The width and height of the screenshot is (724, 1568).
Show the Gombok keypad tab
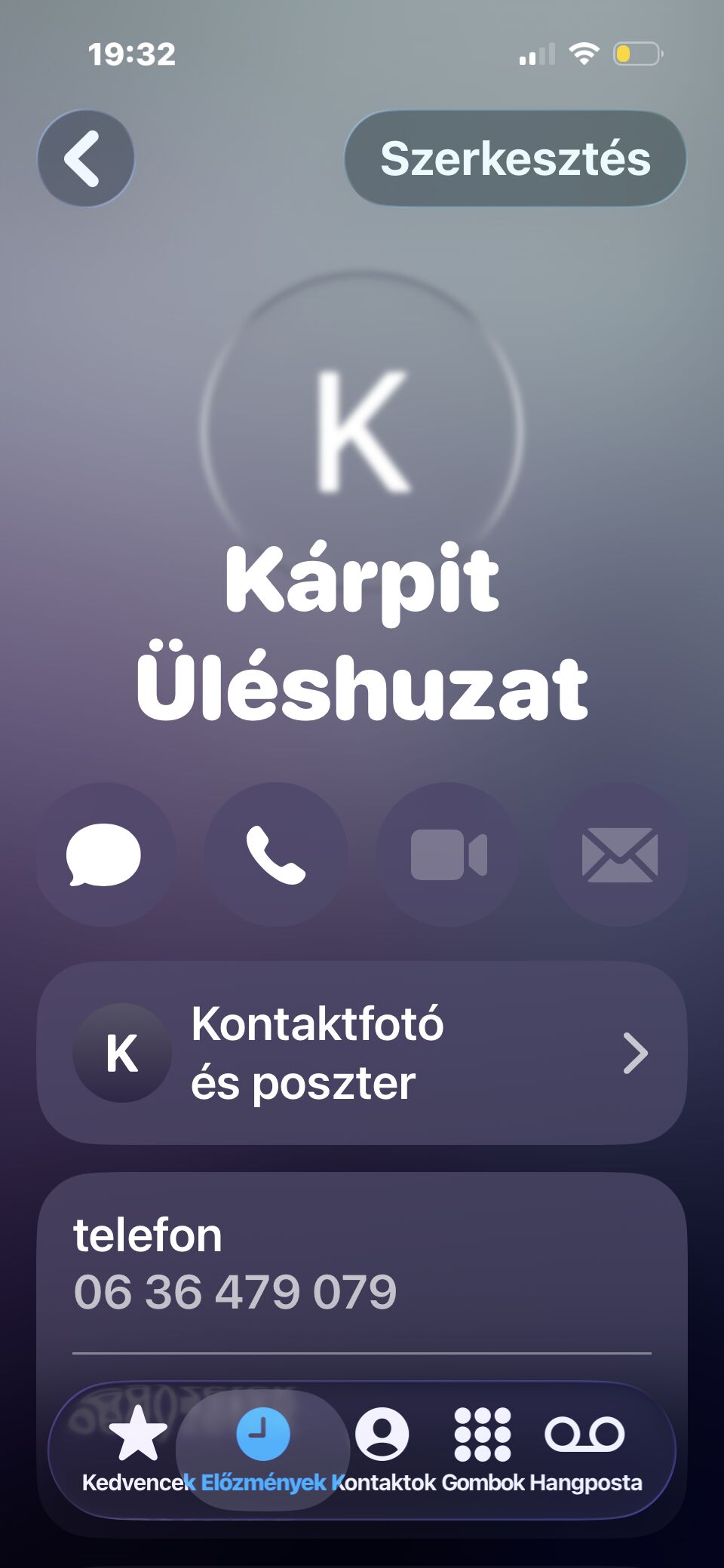coord(483,1448)
